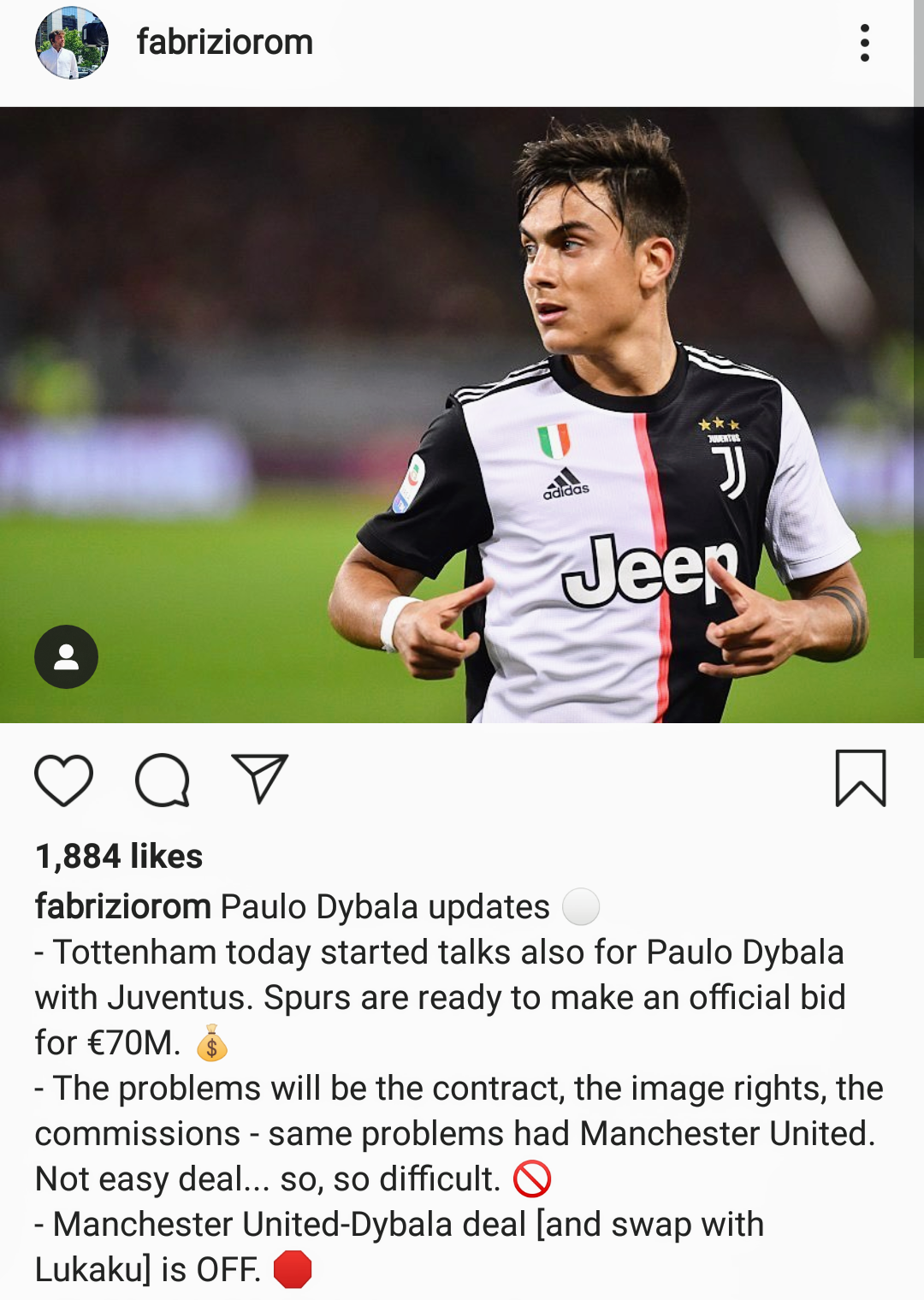Share post via paper plane icon
This screenshot has height=1300, width=924.
260,778
